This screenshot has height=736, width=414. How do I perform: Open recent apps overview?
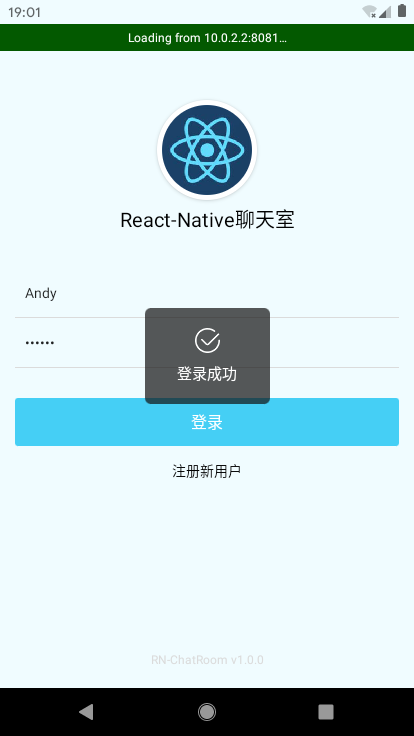(326, 712)
